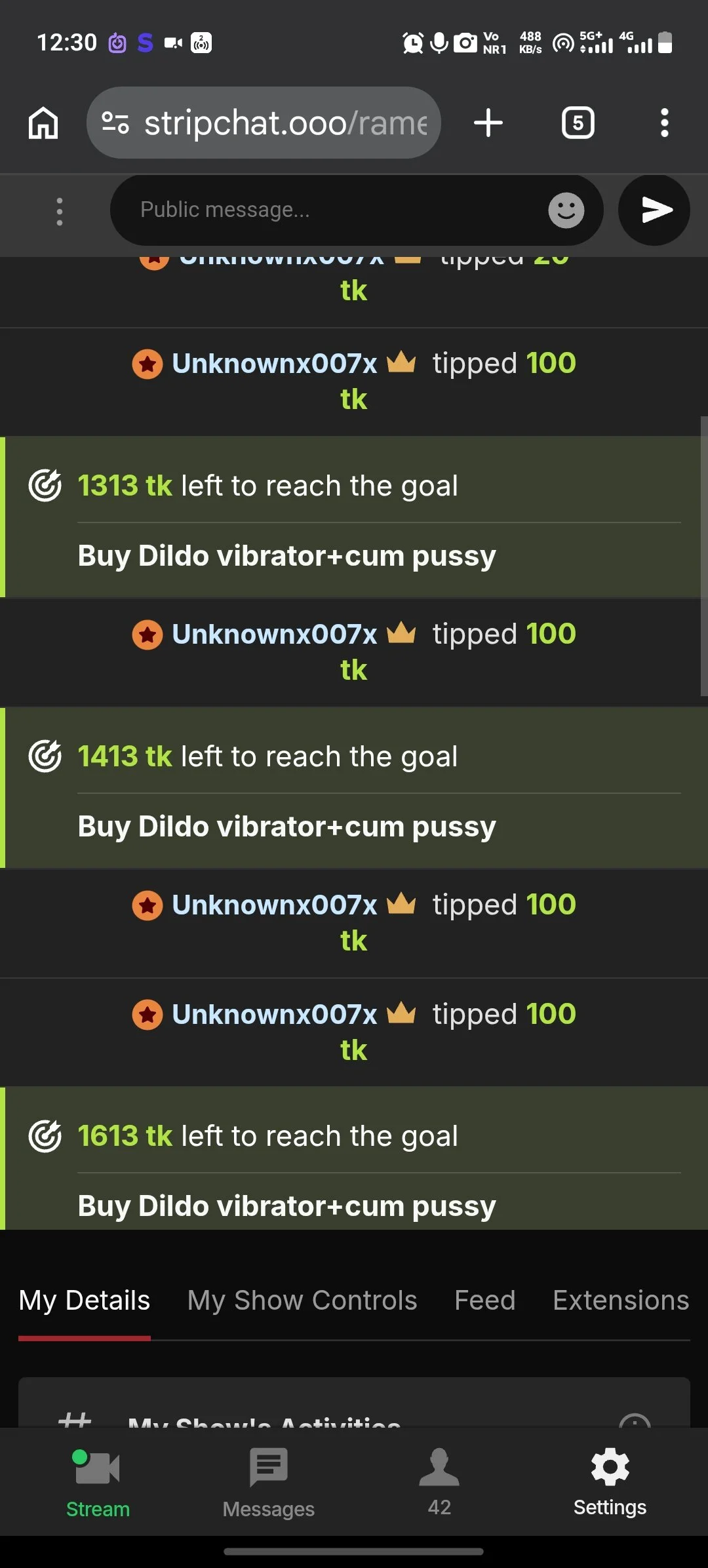
Task: Open the emoji picker in the message field
Action: [x=566, y=210]
